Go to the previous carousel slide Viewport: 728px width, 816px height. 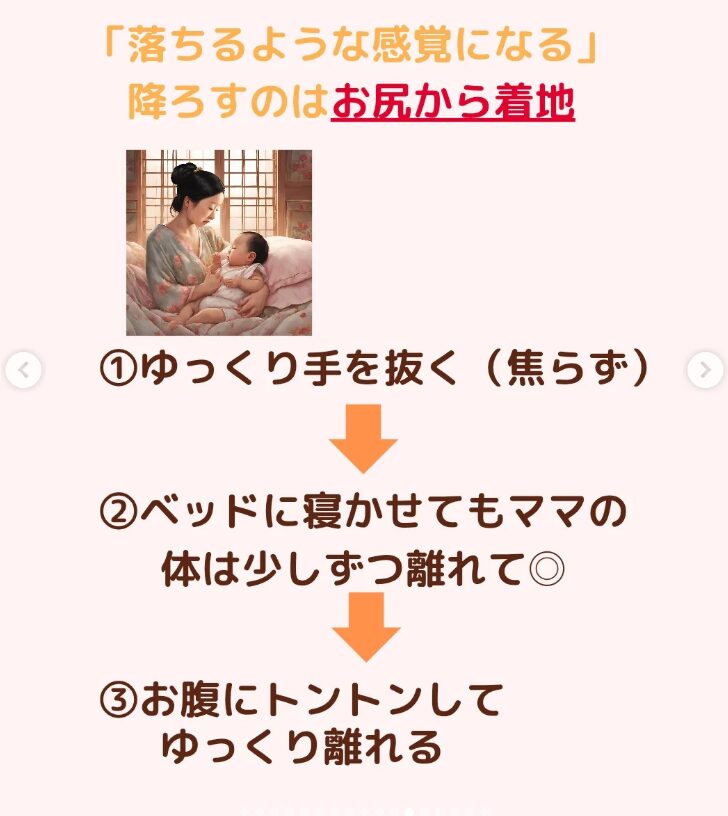tap(23, 371)
